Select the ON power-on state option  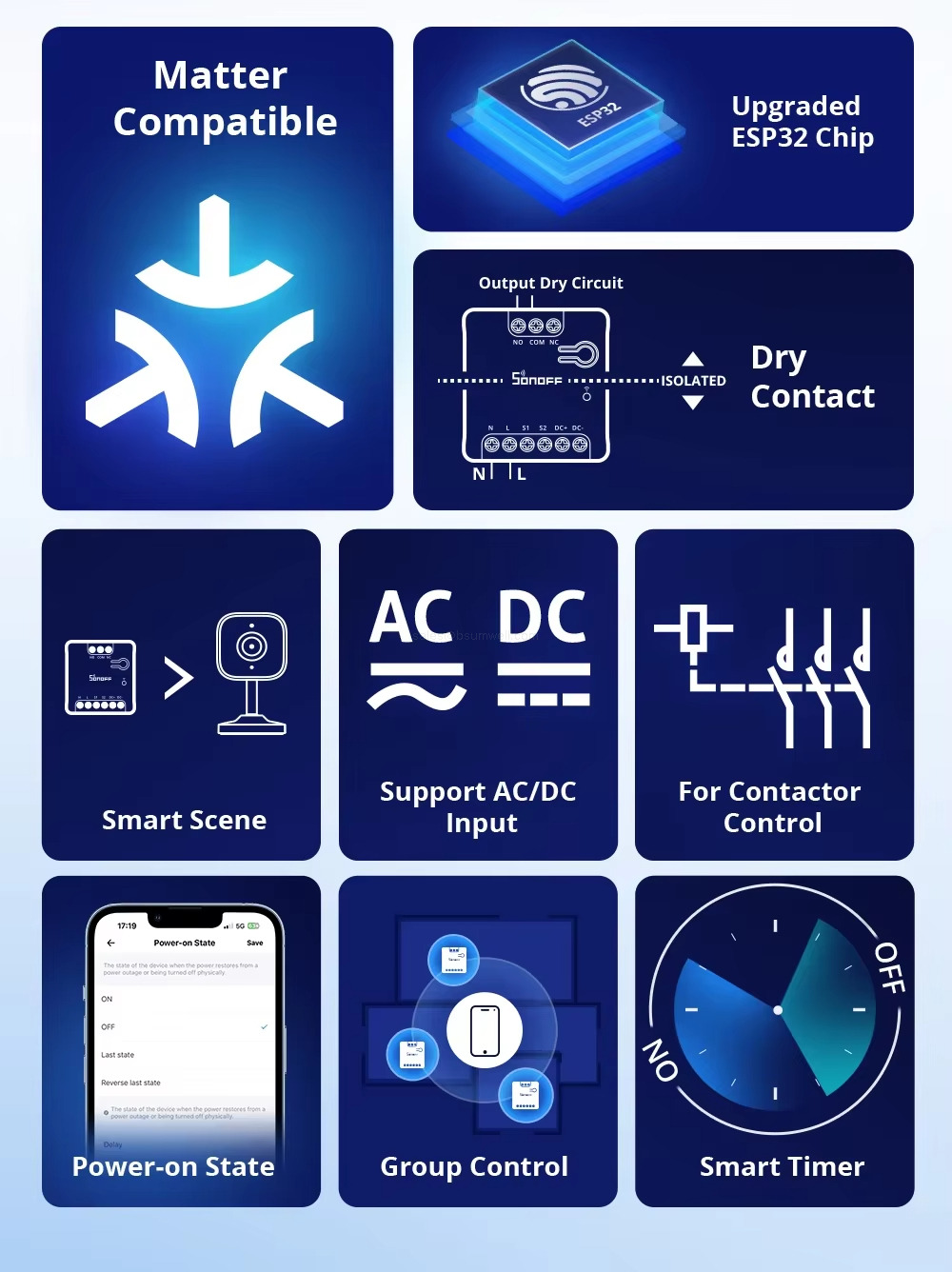tap(107, 999)
